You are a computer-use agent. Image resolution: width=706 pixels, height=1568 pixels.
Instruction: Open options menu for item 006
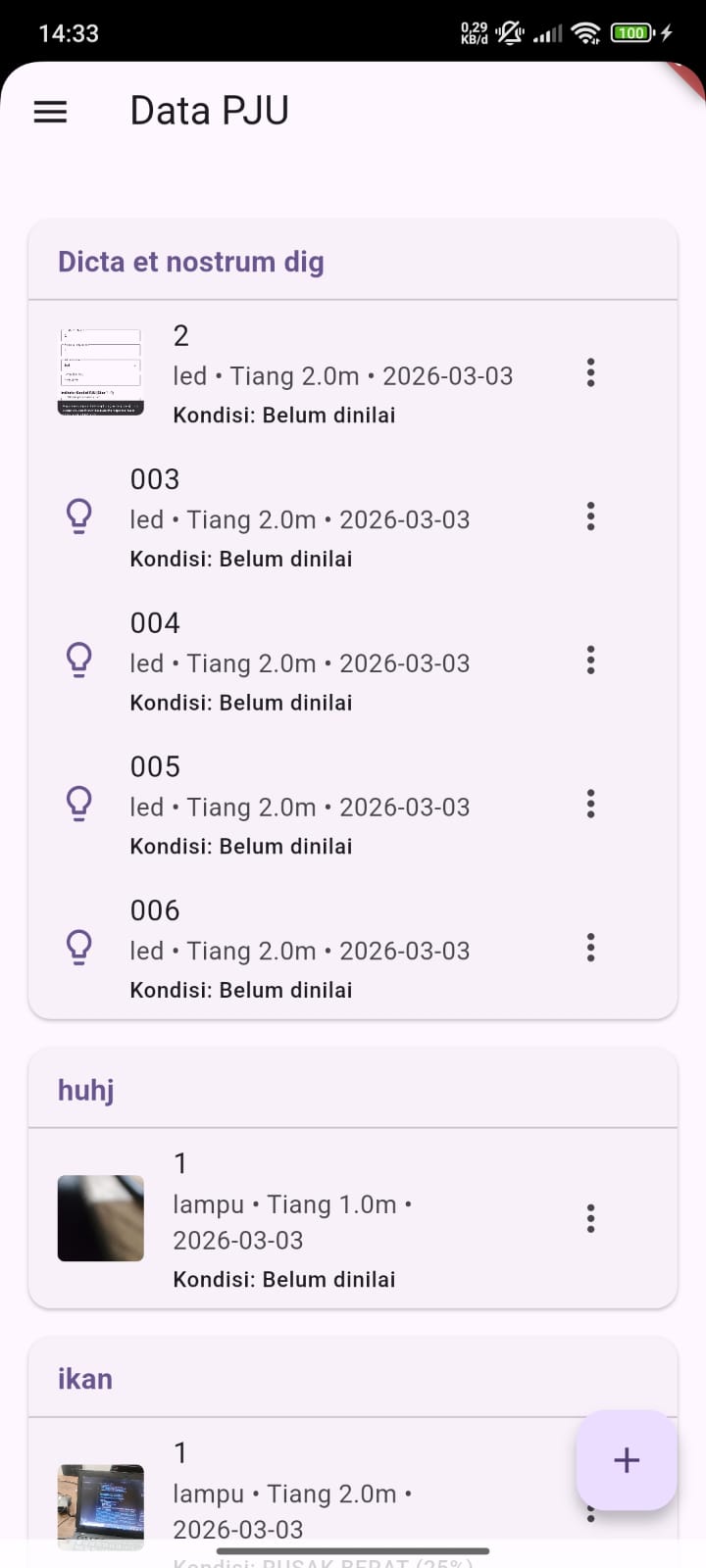click(x=590, y=948)
